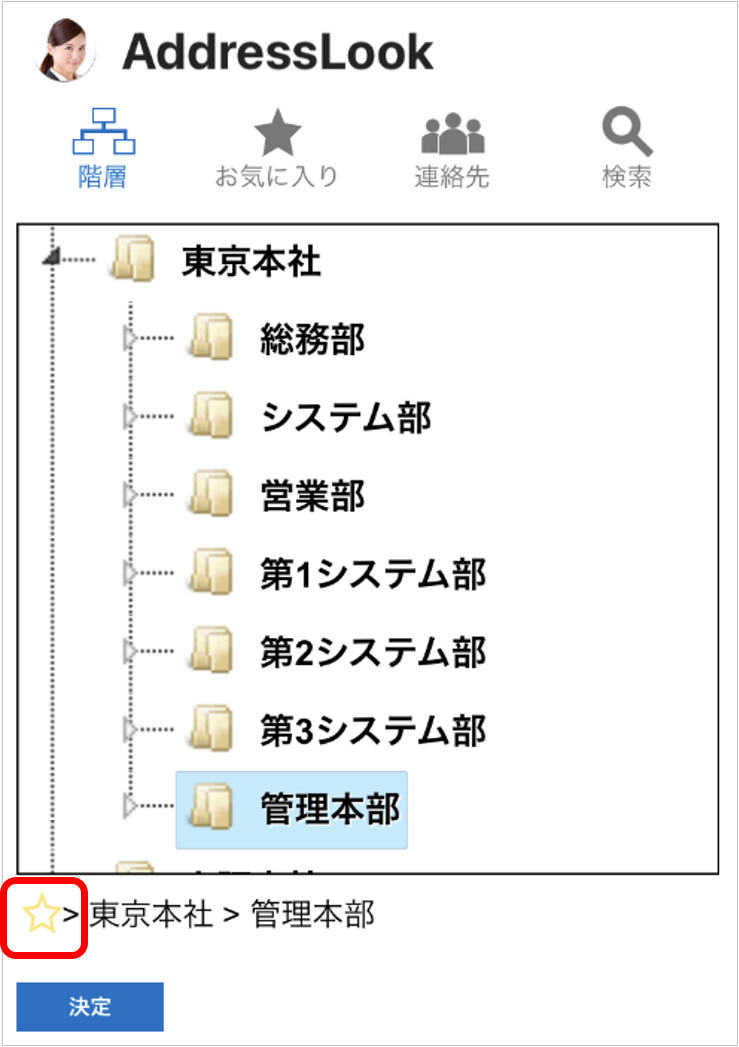The width and height of the screenshot is (739, 1047).
Task: Confirm with the 決定 button
Action: [x=90, y=1006]
